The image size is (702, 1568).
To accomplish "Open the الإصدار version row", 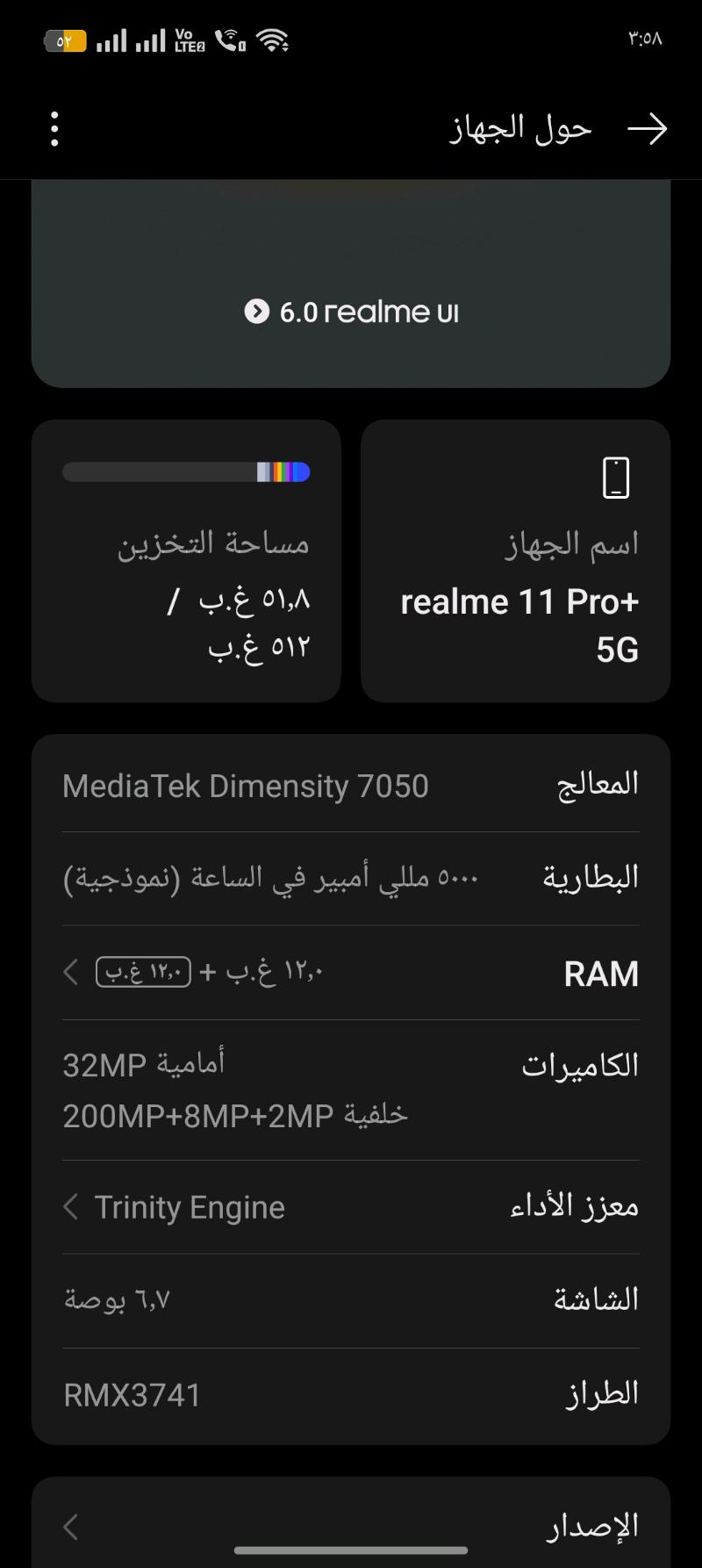I will 351,1526.
